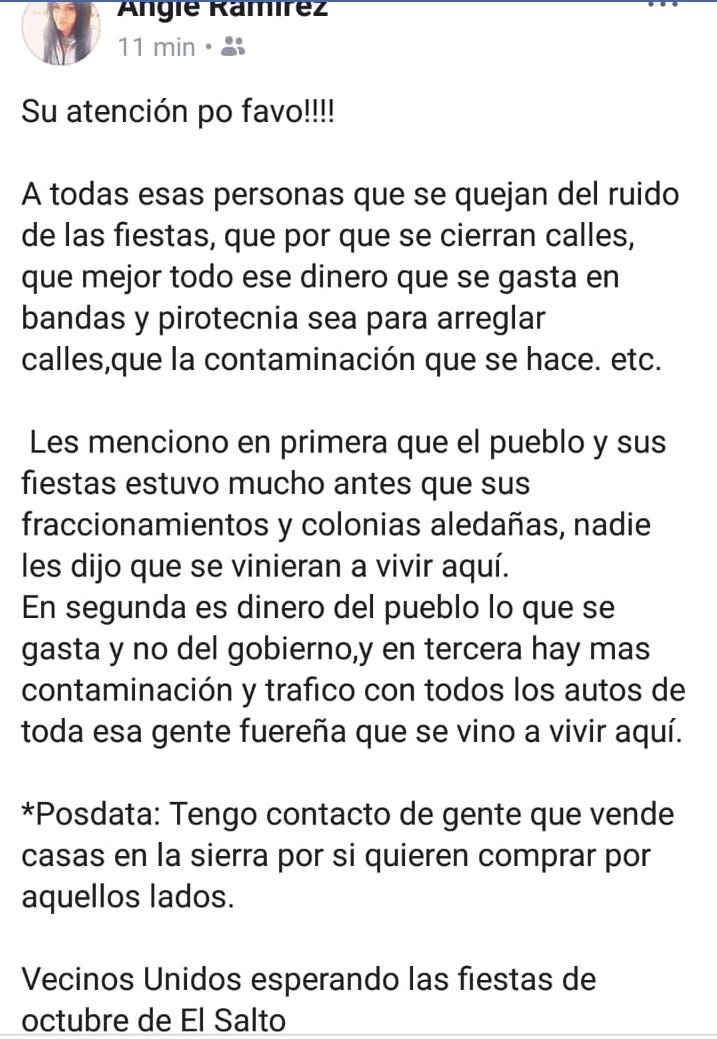Open Angie Ramírez's profile picture
This screenshot has width=717, height=1039.
click(59, 30)
